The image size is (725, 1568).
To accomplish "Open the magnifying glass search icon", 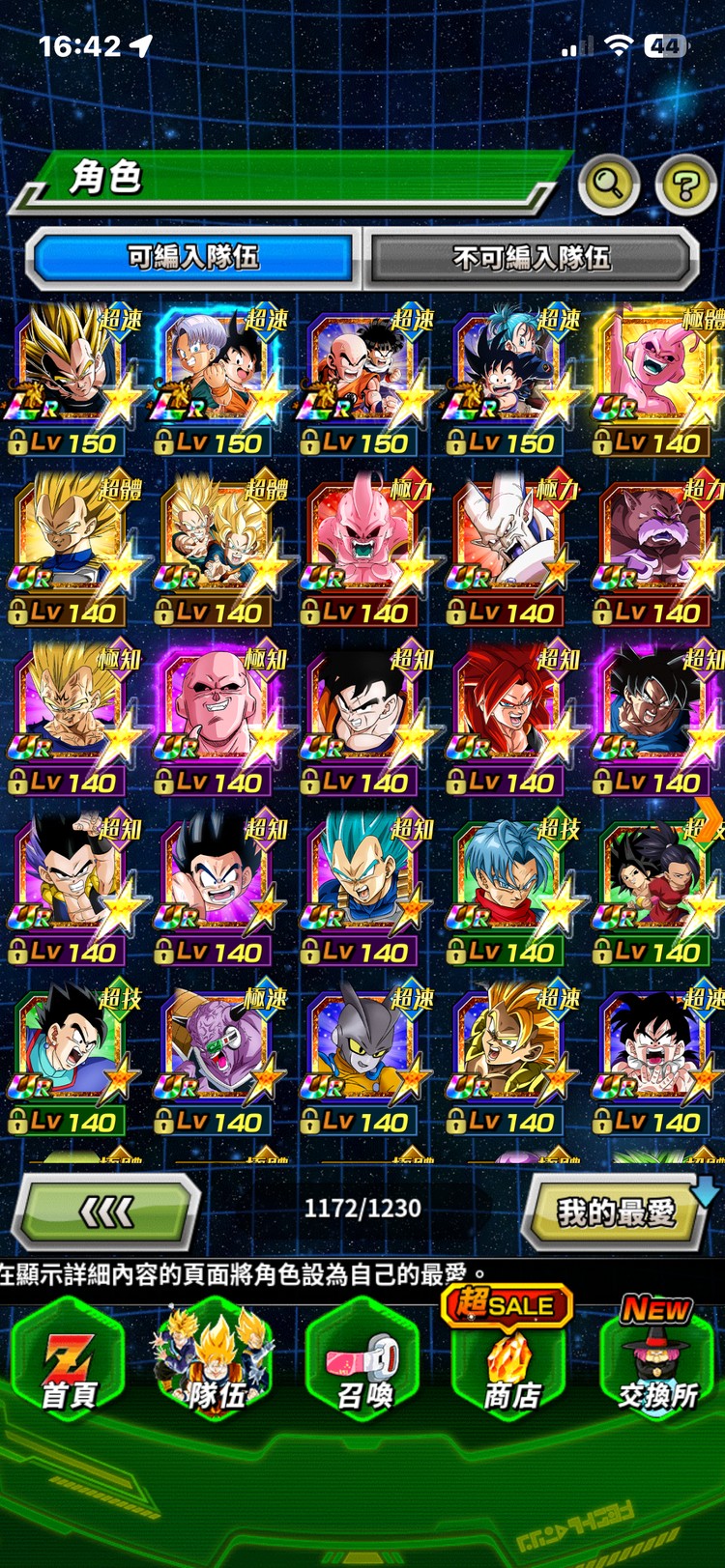I will tap(608, 183).
